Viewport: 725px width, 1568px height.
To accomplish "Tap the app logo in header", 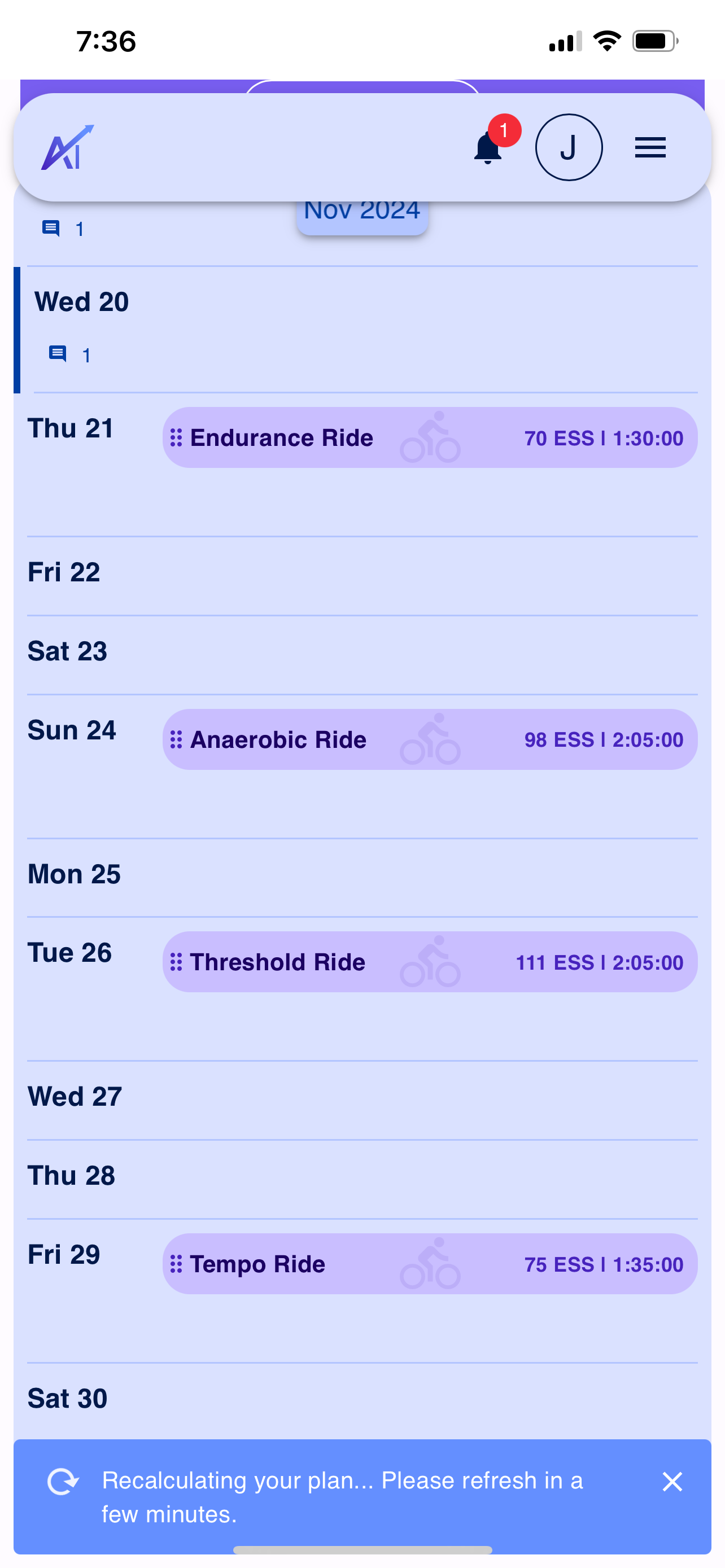I will tap(67, 147).
